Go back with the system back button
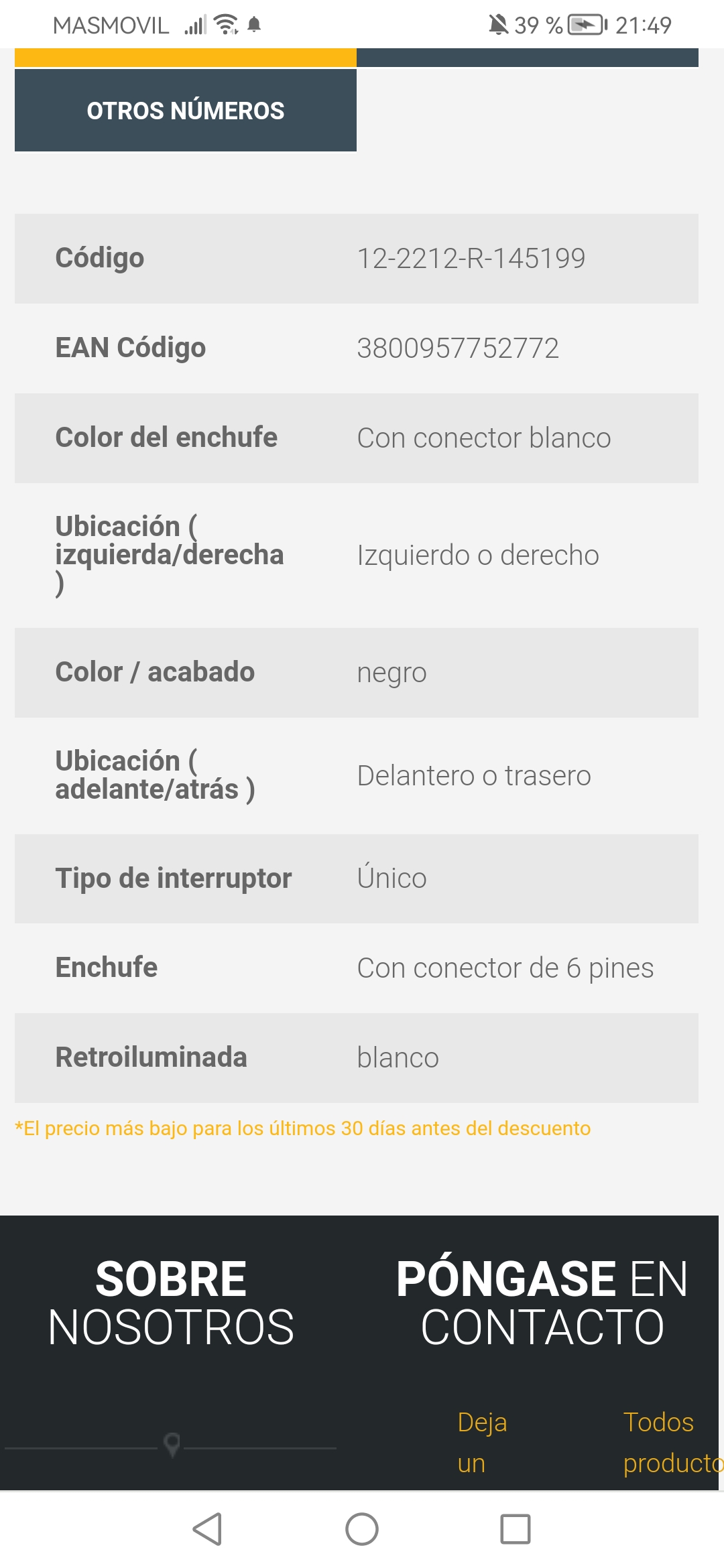This screenshot has height=1568, width=724. [207, 1529]
